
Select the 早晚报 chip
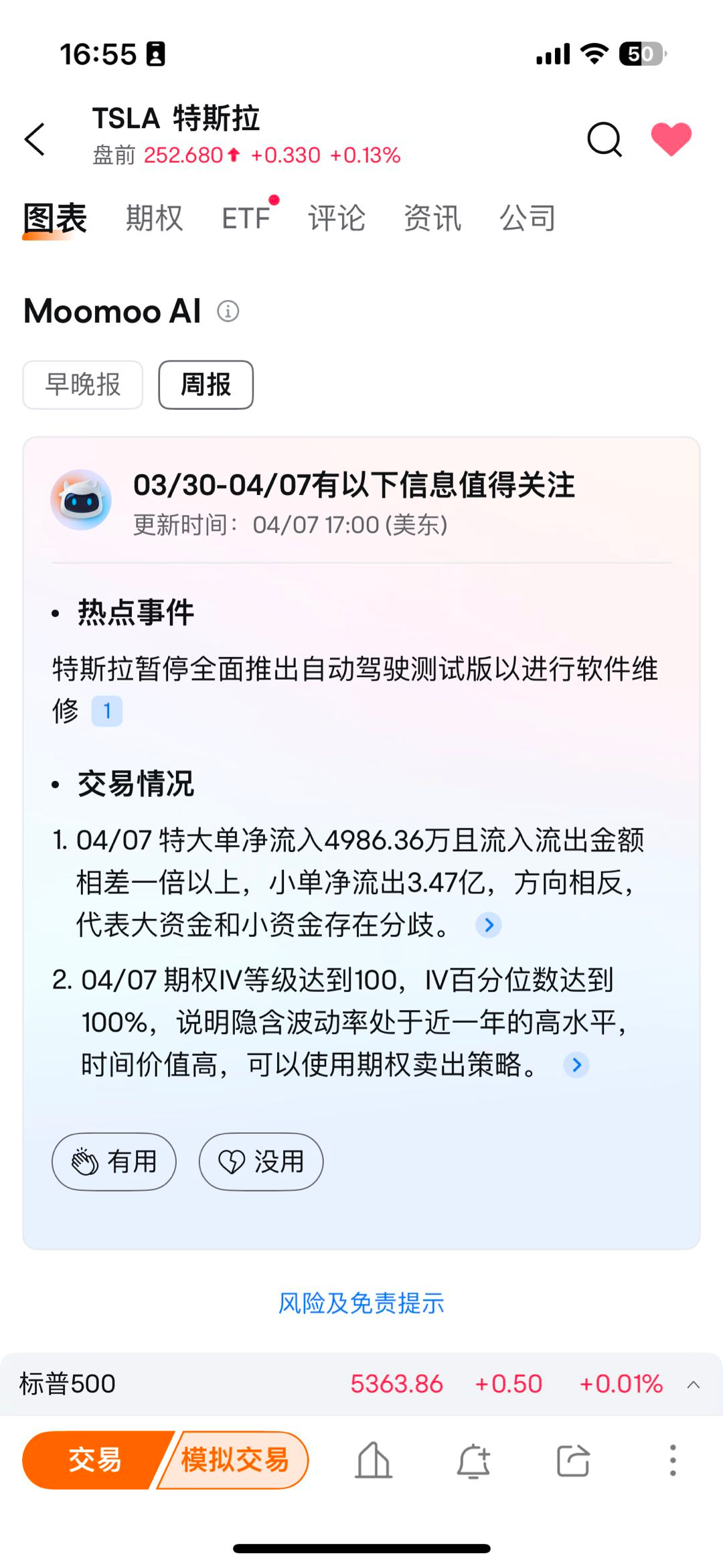click(x=83, y=384)
